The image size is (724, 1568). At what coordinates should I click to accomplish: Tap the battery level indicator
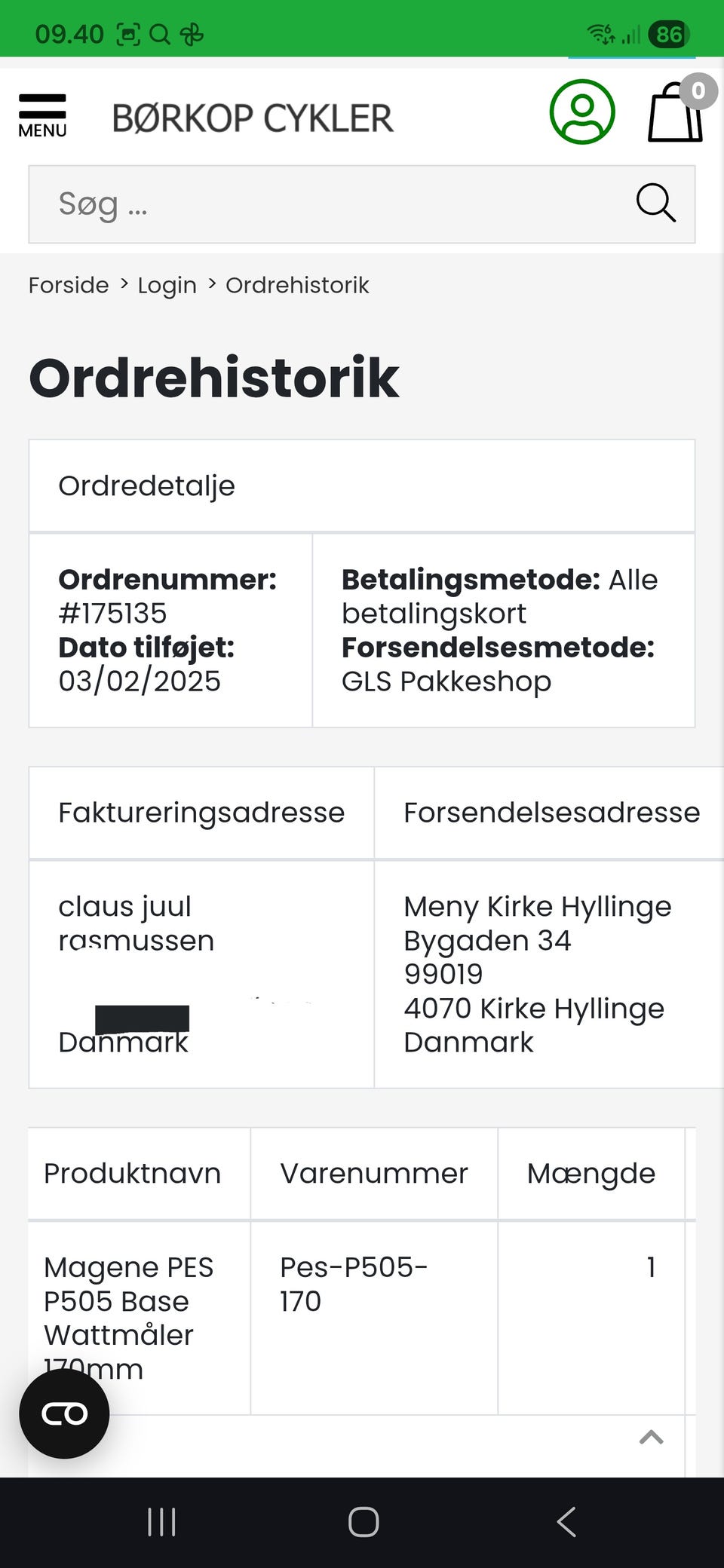pyautogui.click(x=668, y=33)
